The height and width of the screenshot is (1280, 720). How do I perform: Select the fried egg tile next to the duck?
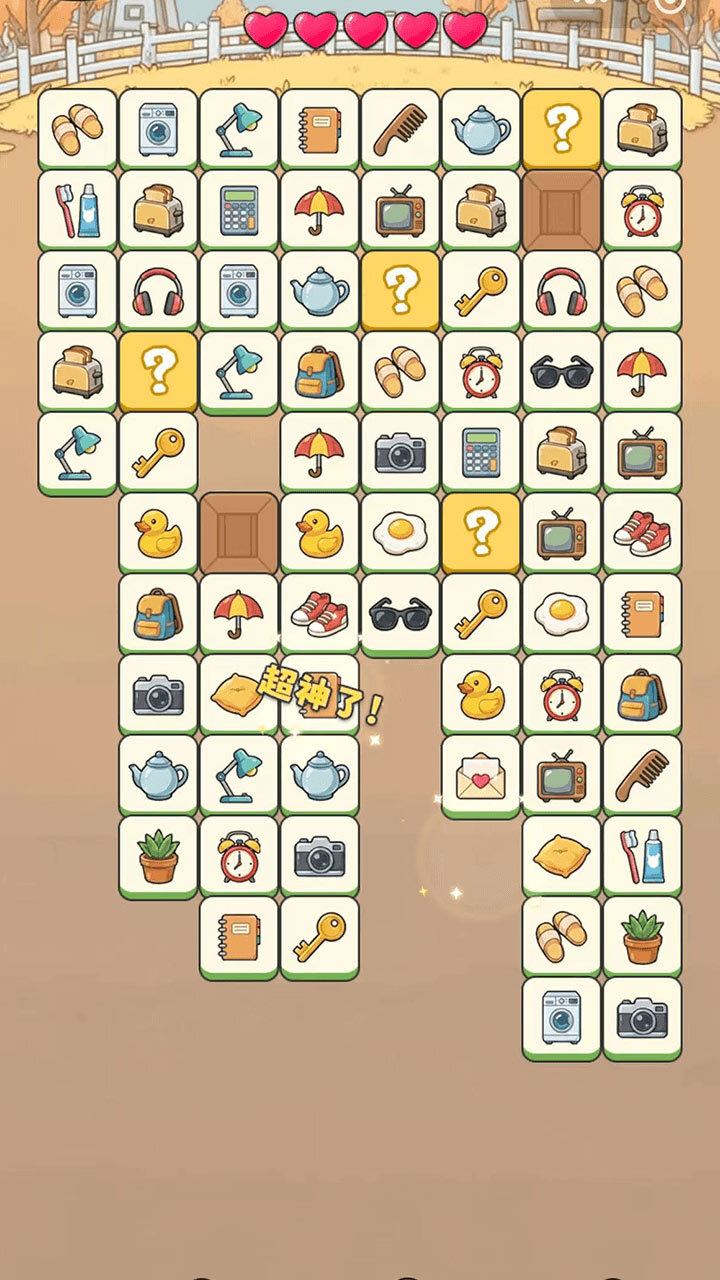point(400,534)
